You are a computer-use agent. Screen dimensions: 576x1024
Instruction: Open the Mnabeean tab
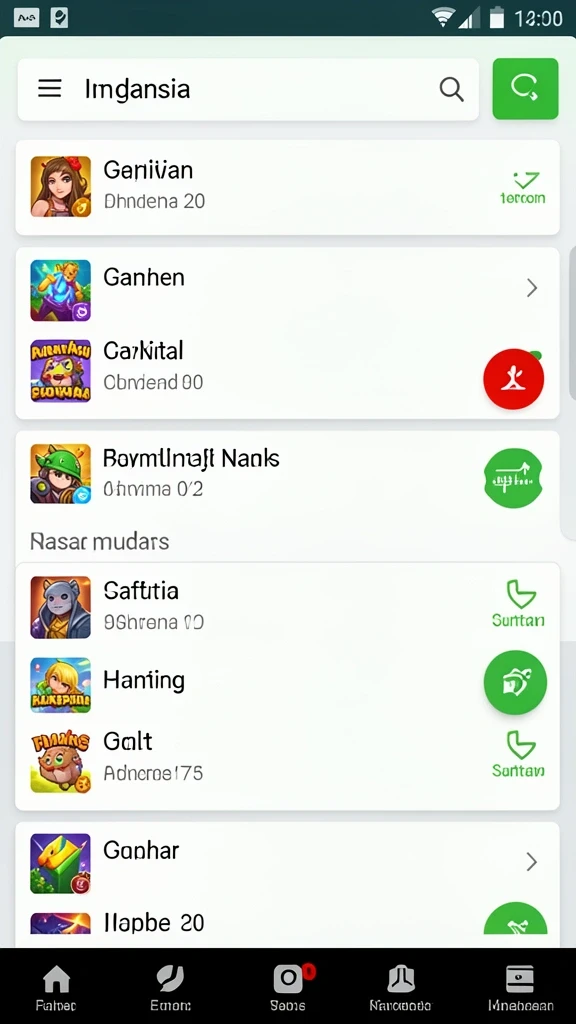pyautogui.click(x=520, y=987)
